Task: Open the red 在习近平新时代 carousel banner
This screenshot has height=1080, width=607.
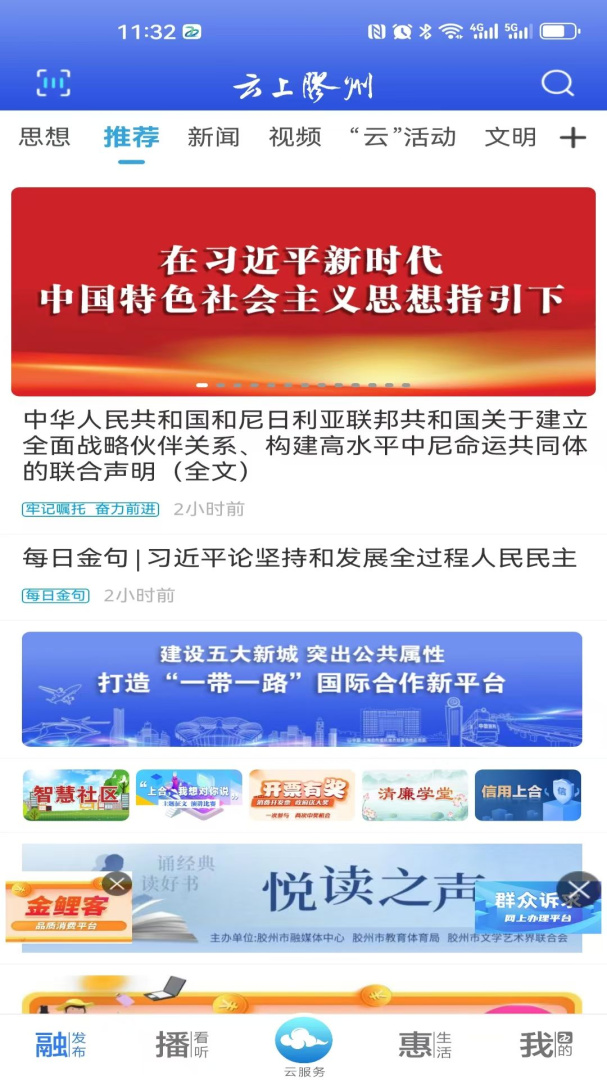Action: [x=303, y=290]
